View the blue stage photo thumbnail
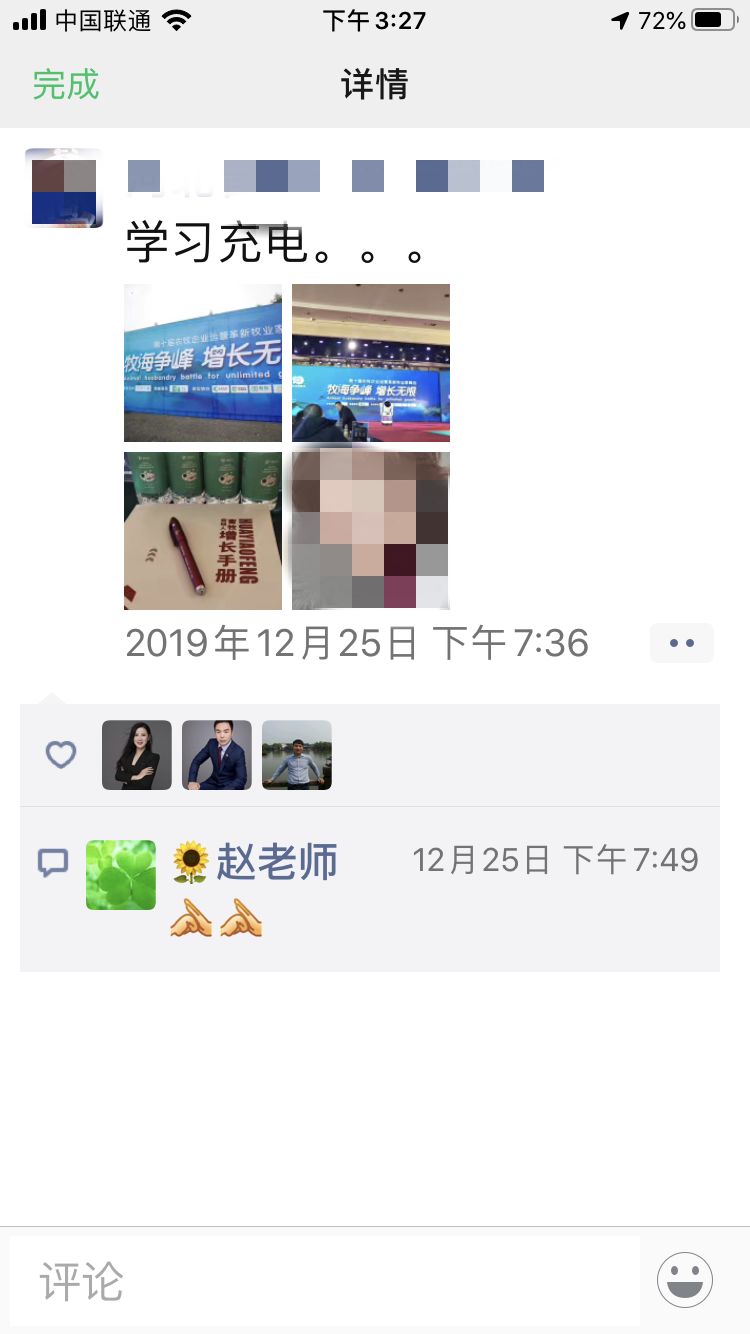The image size is (750, 1334). tap(370, 362)
